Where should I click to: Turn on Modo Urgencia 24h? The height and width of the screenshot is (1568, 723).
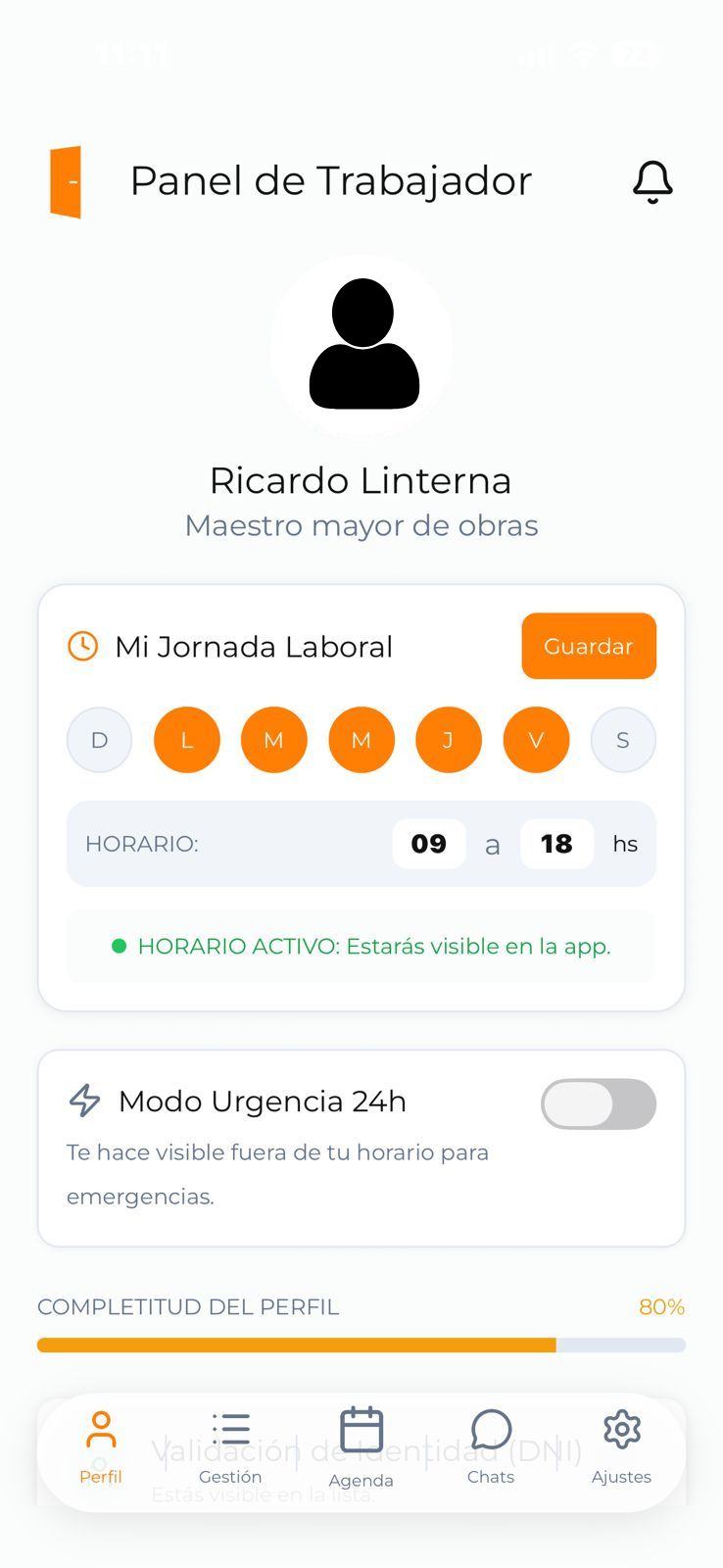pyautogui.click(x=598, y=1103)
